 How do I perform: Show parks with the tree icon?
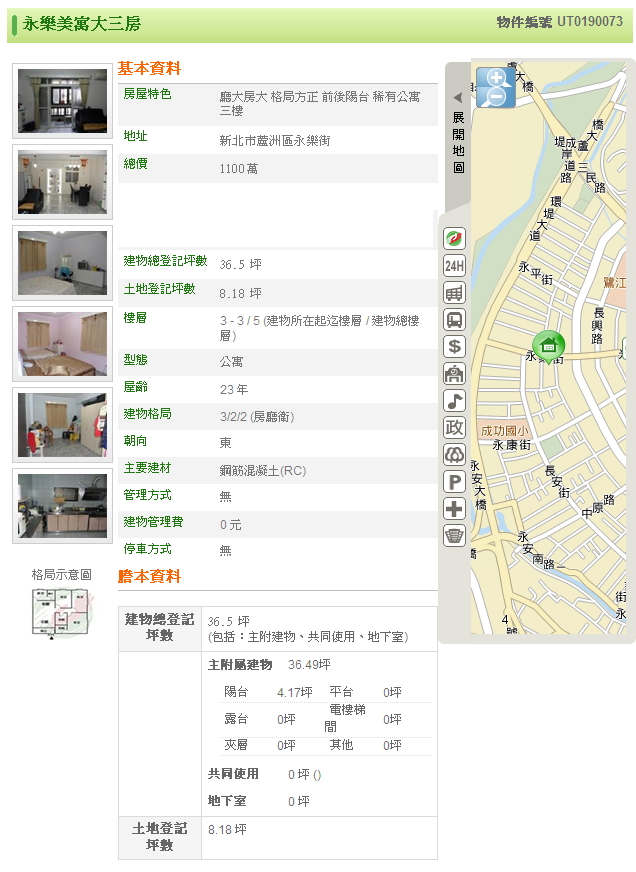455,455
